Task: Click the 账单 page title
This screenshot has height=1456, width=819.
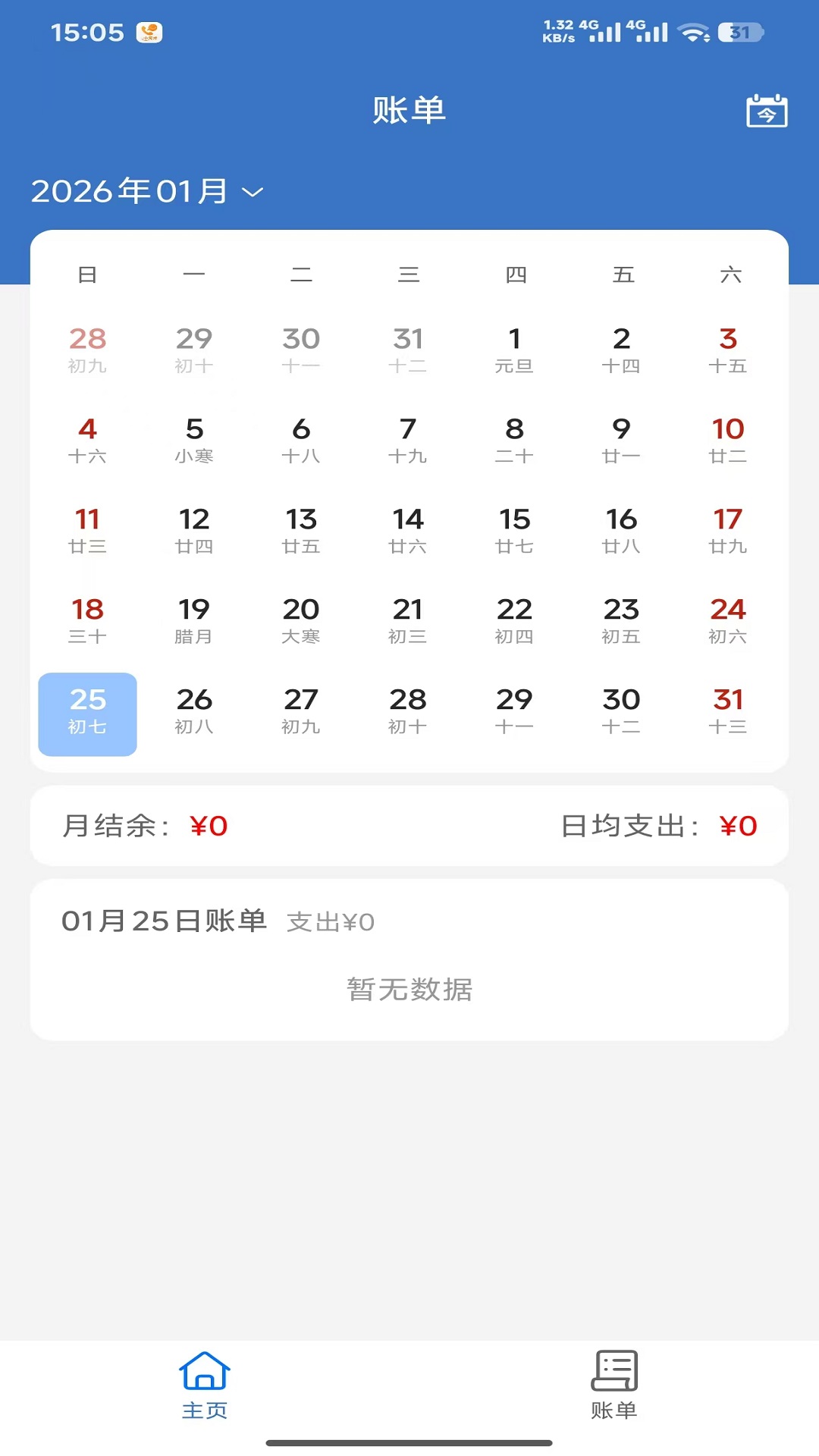Action: point(409,108)
